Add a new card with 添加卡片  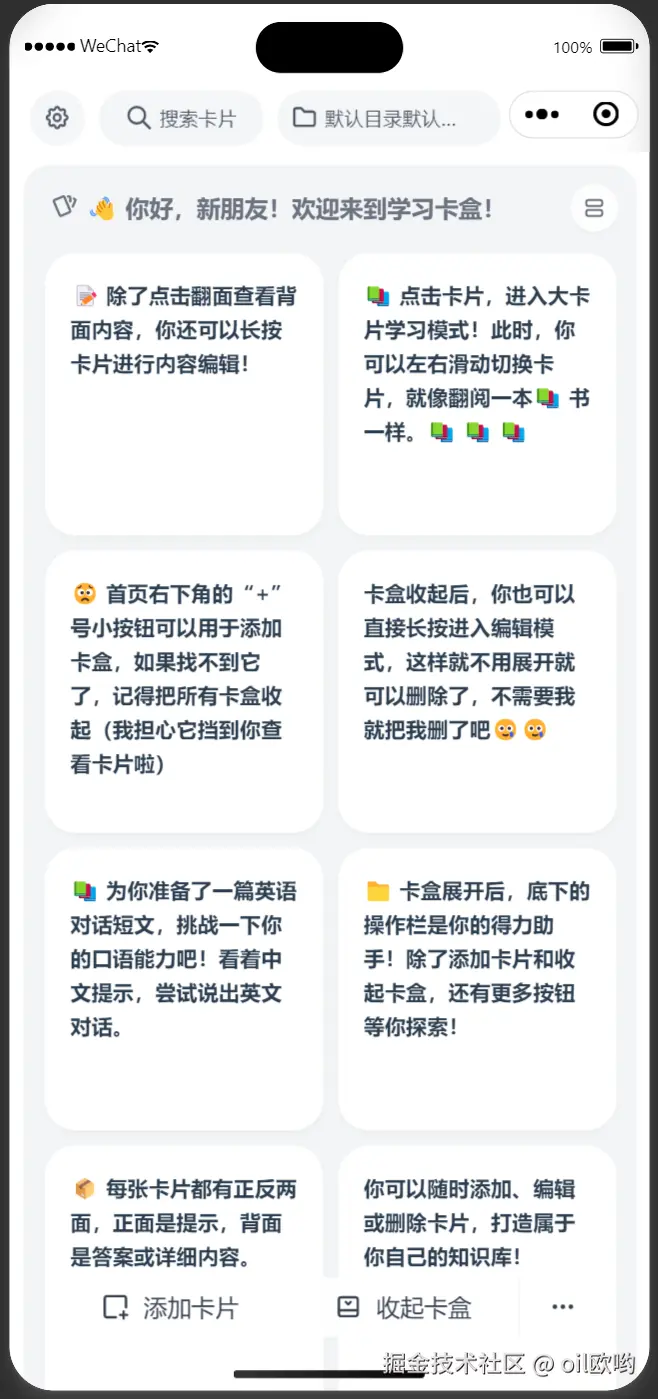[x=171, y=1307]
